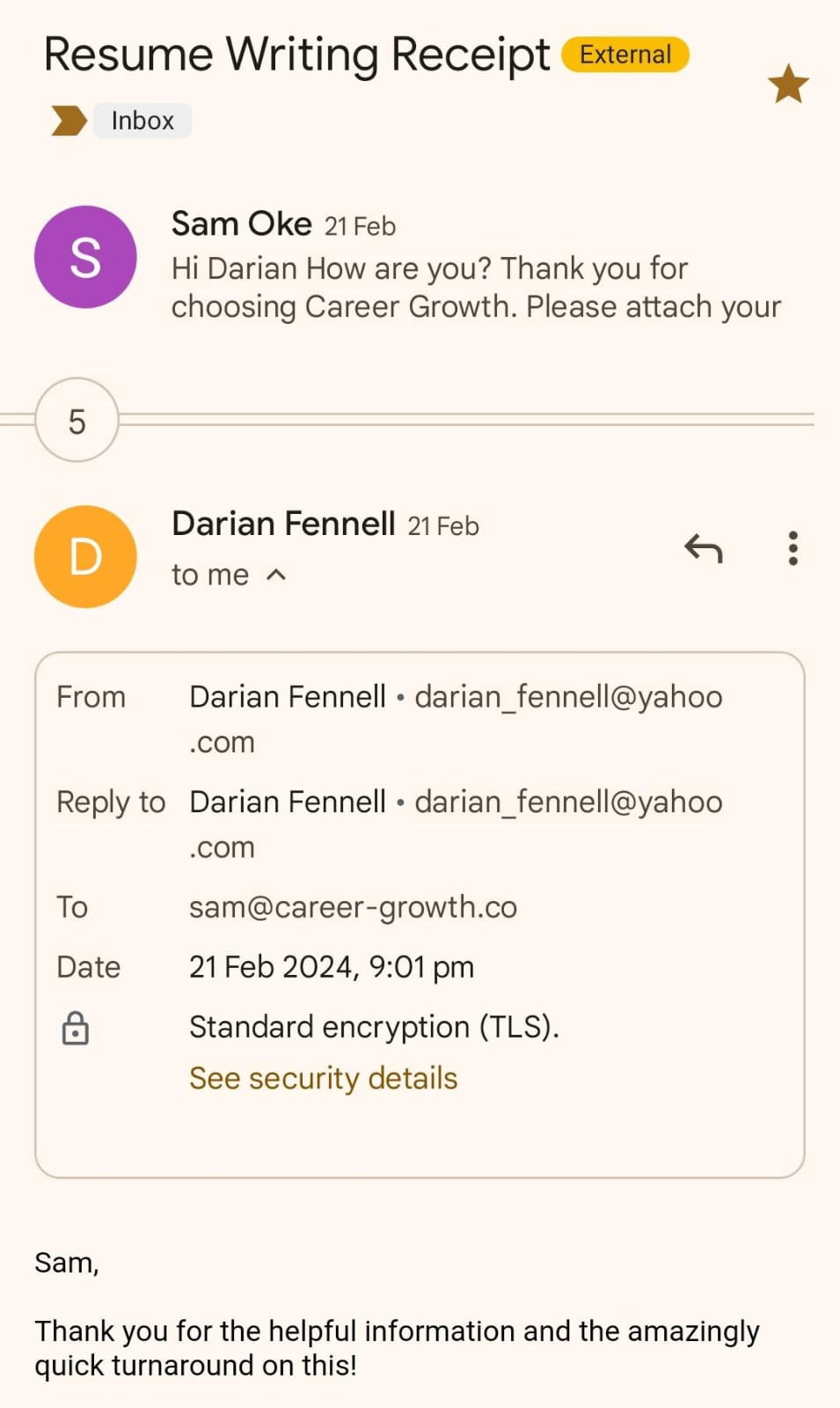Tap Darian Fennell's orange profile avatar

click(x=85, y=556)
